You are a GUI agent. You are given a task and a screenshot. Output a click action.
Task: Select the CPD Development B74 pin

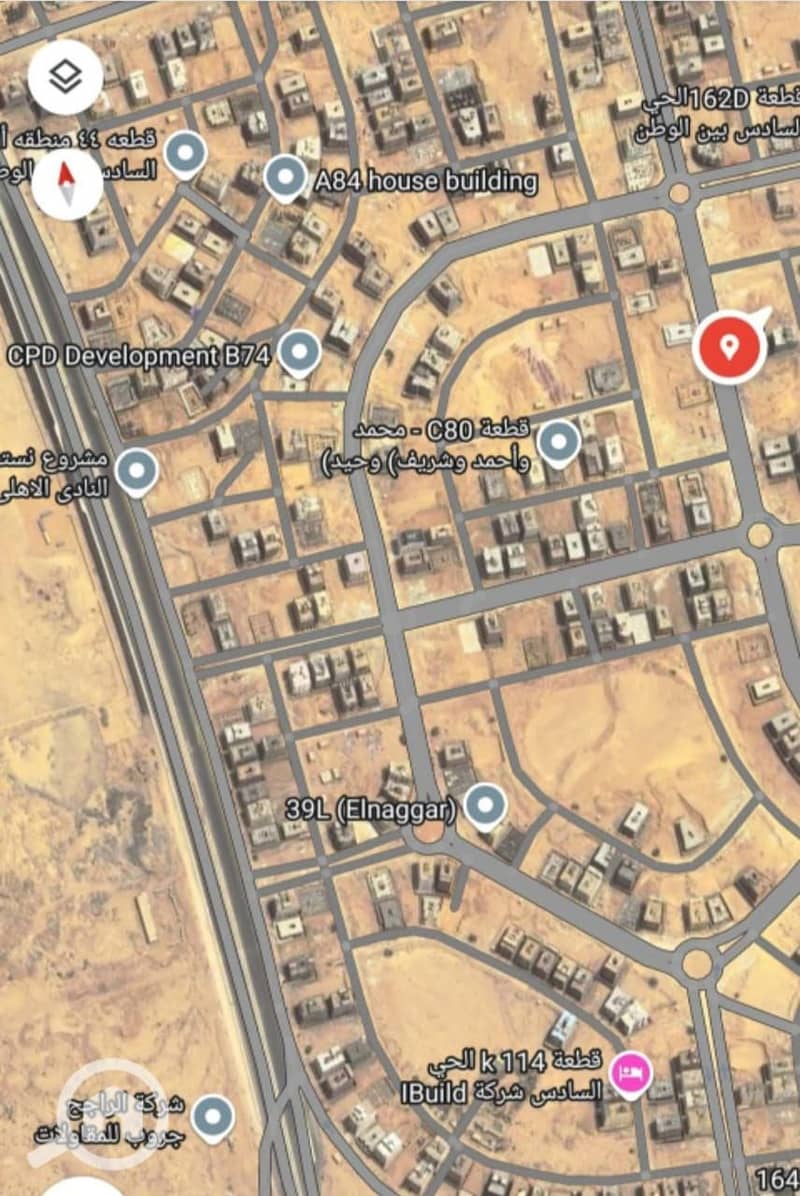(298, 352)
